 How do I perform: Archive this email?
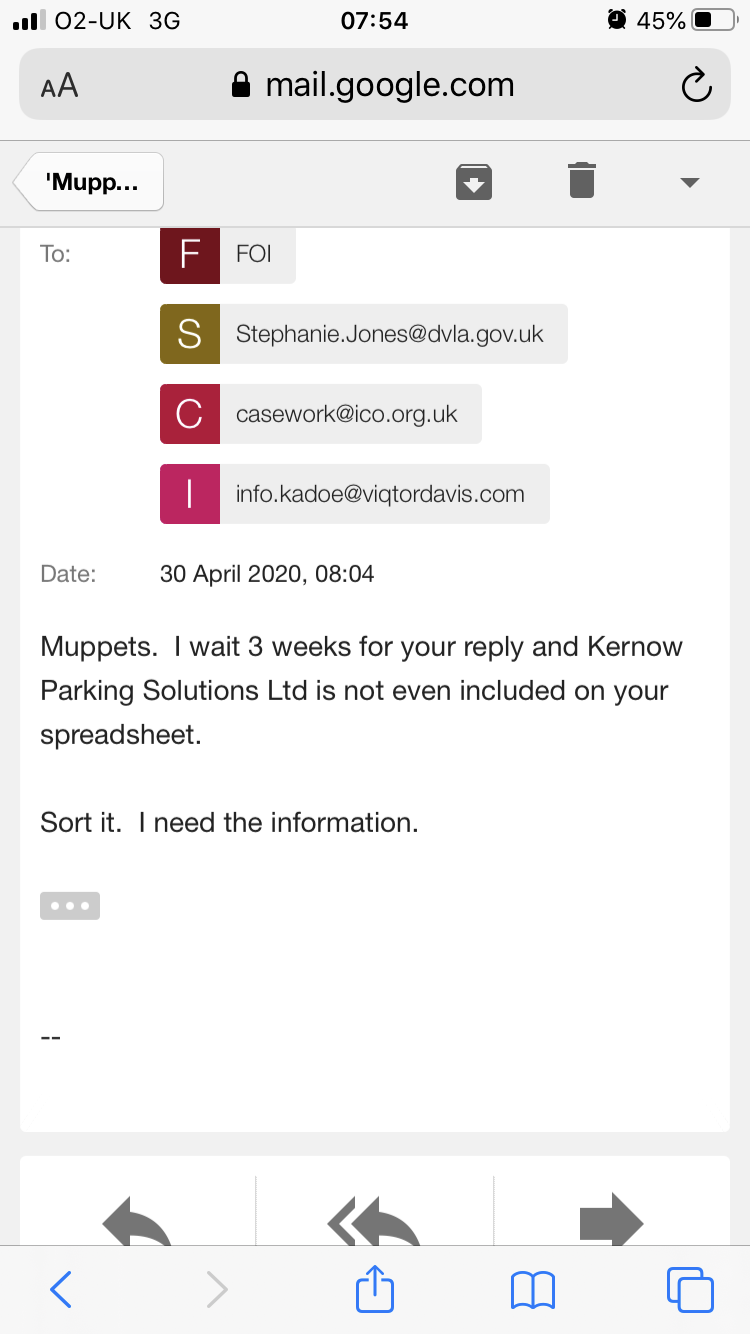click(474, 182)
